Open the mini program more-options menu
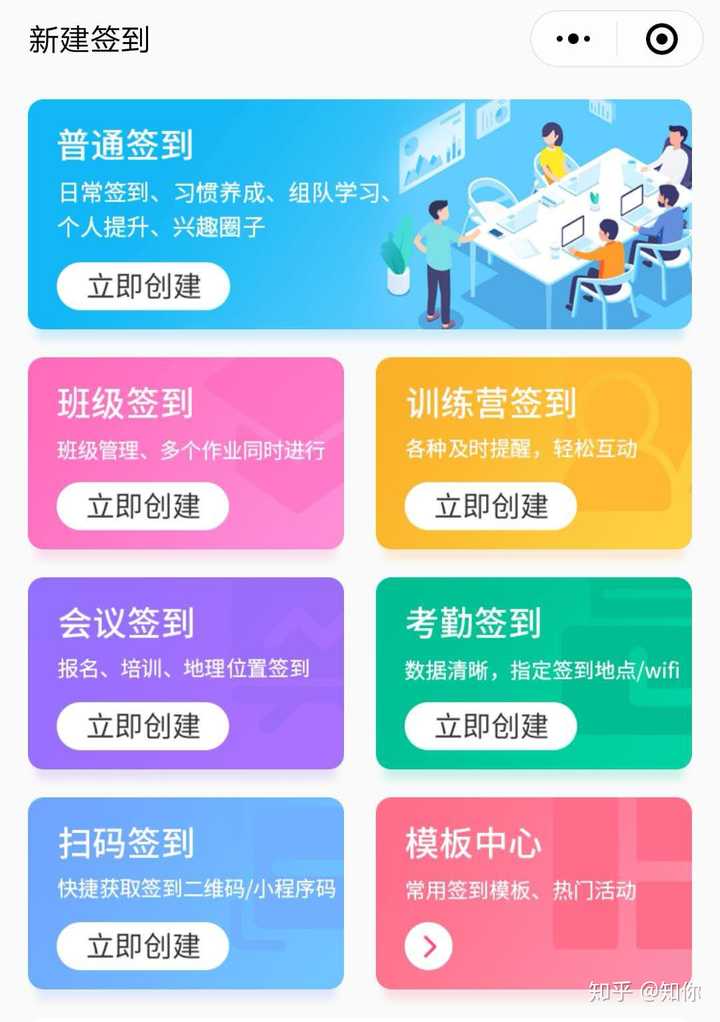 coord(573,40)
